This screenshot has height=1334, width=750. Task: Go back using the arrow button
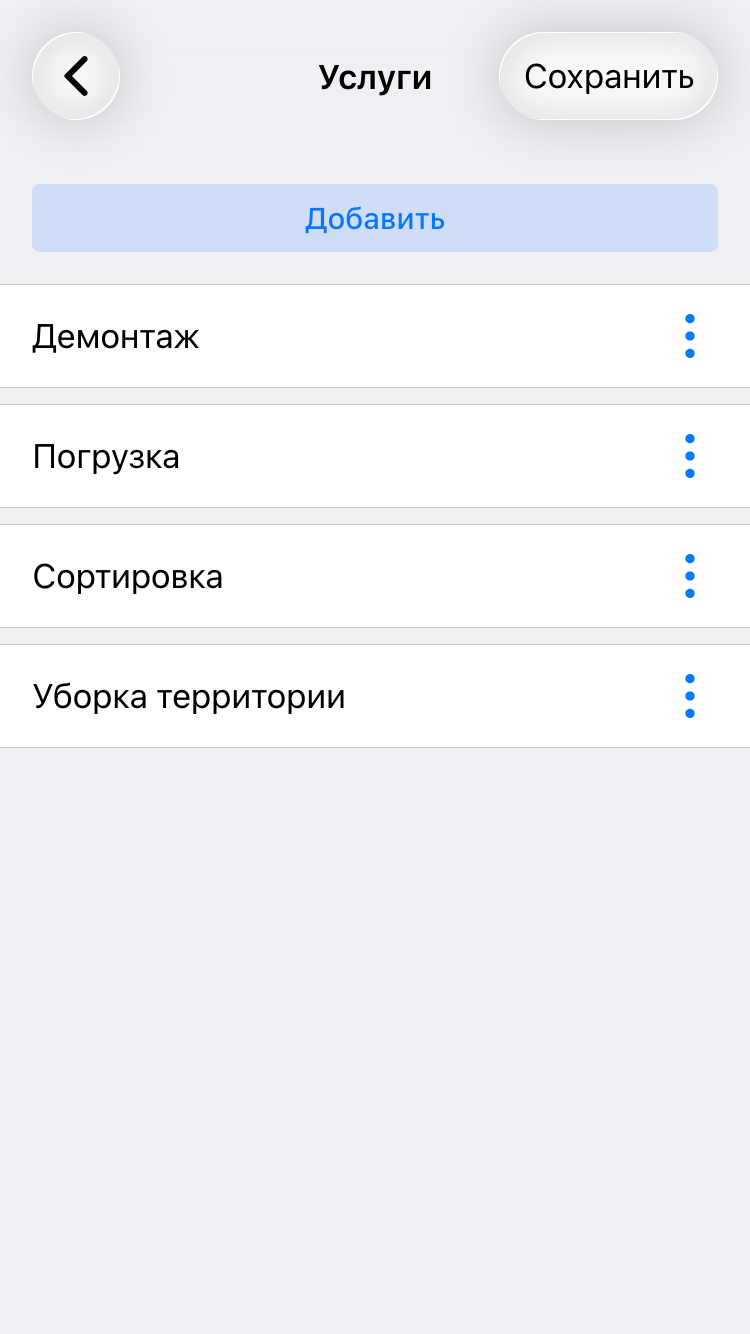click(x=76, y=76)
